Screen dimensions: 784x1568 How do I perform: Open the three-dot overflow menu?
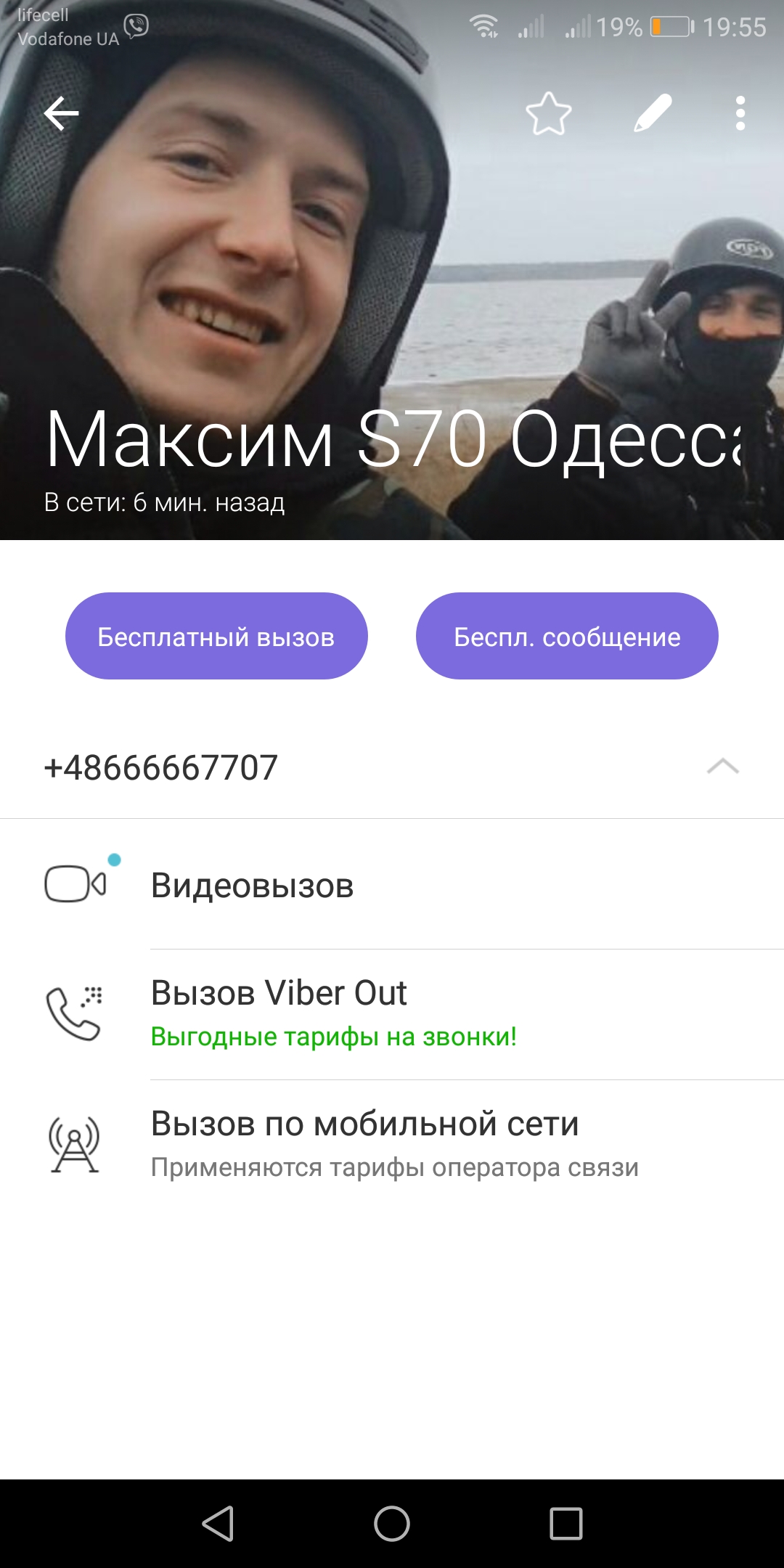click(740, 113)
